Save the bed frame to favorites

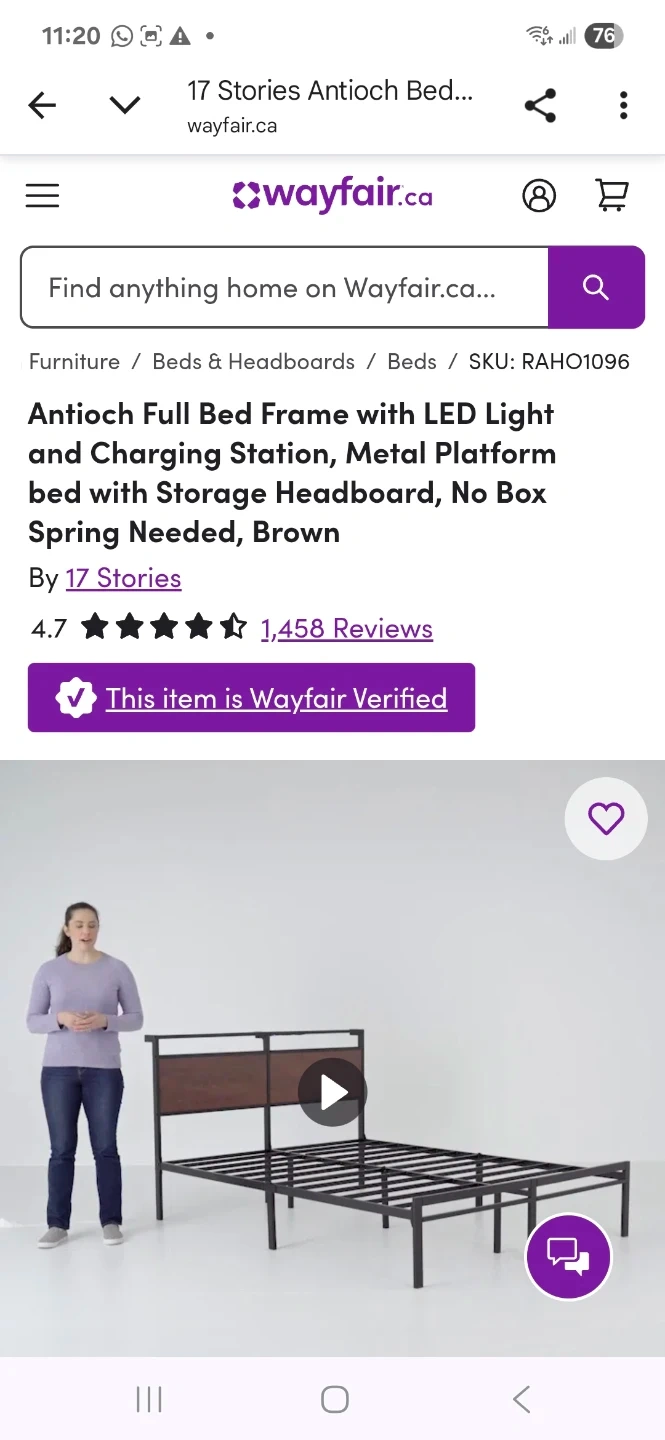[606, 819]
